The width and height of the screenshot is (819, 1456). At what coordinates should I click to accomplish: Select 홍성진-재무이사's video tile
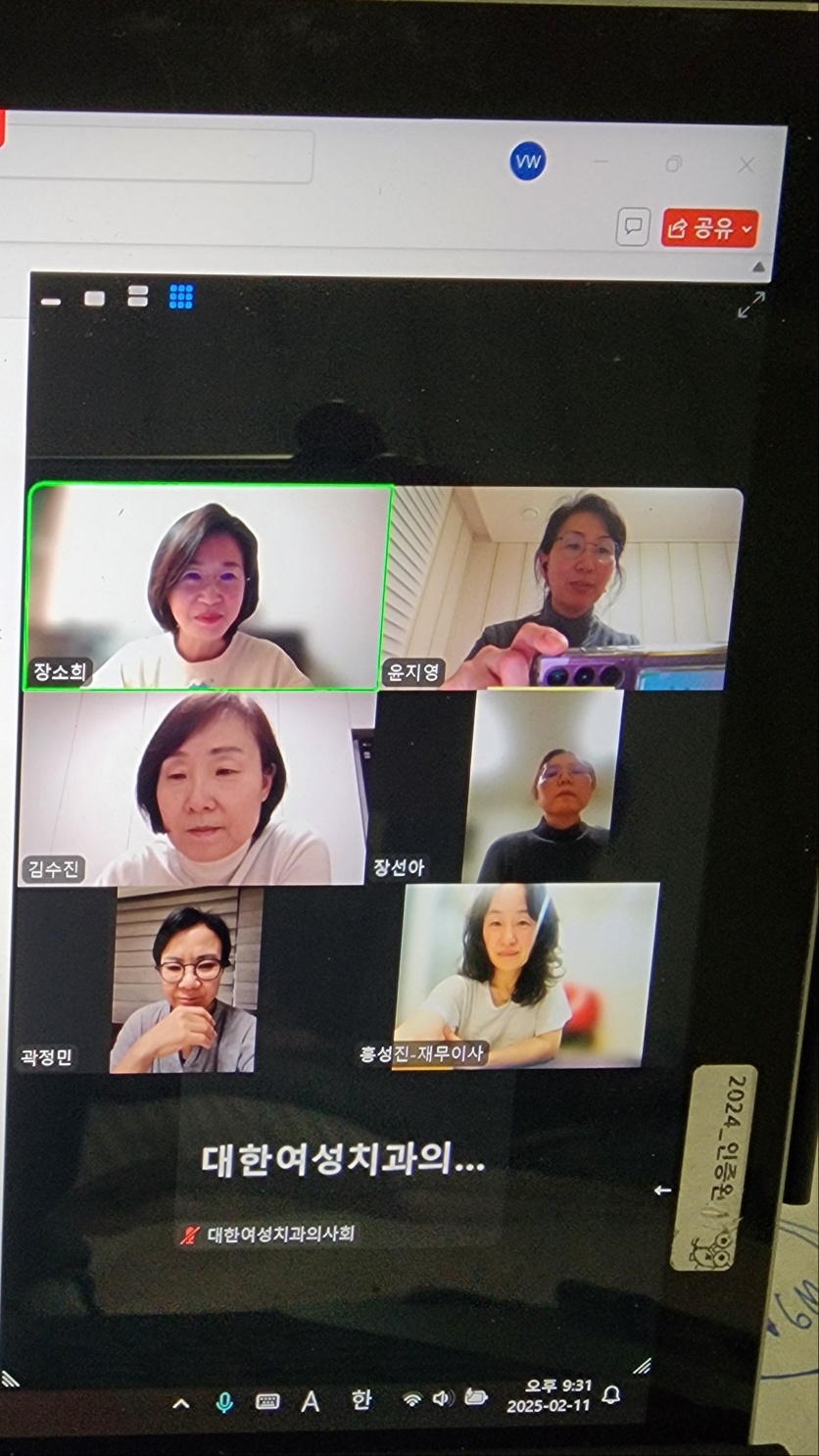(x=526, y=975)
